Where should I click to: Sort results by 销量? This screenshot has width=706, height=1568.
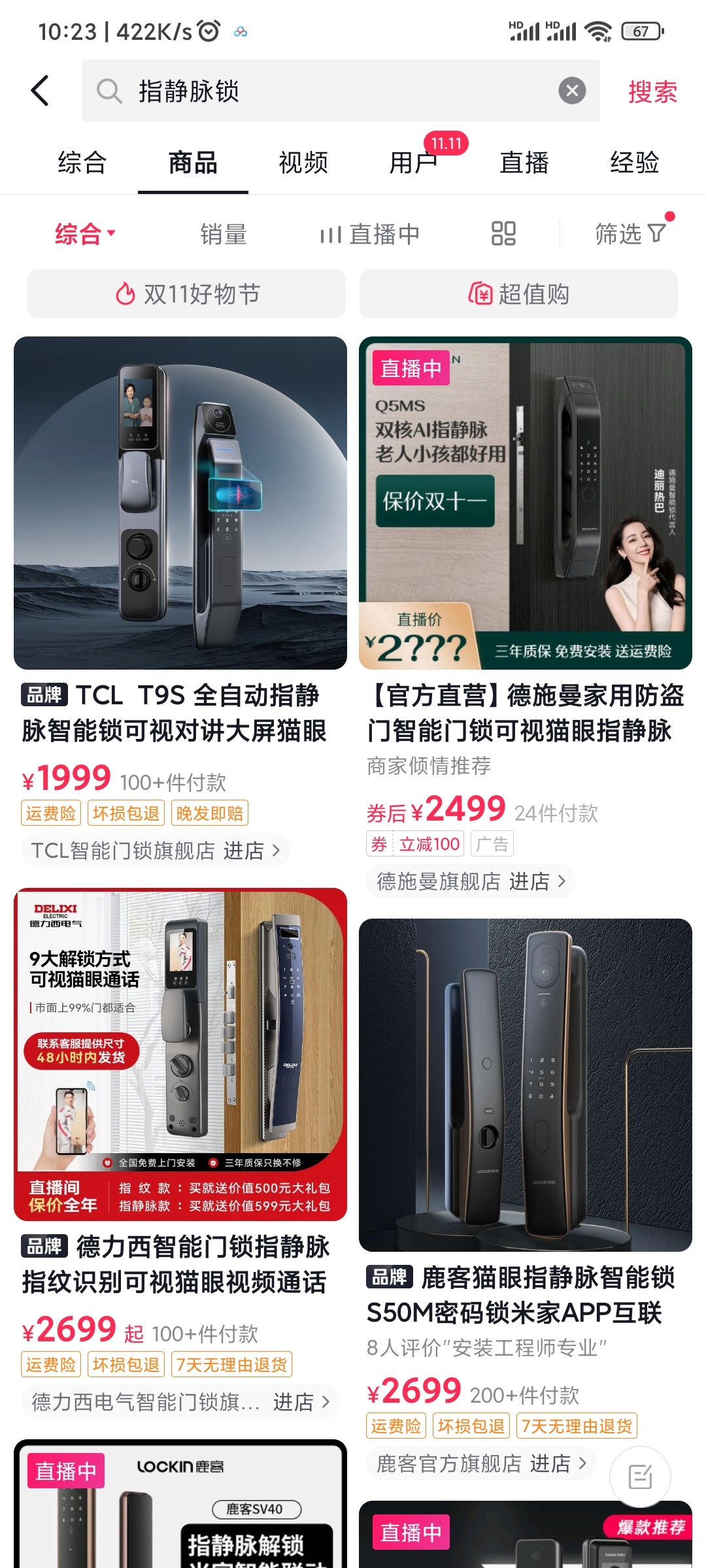pyautogui.click(x=224, y=234)
